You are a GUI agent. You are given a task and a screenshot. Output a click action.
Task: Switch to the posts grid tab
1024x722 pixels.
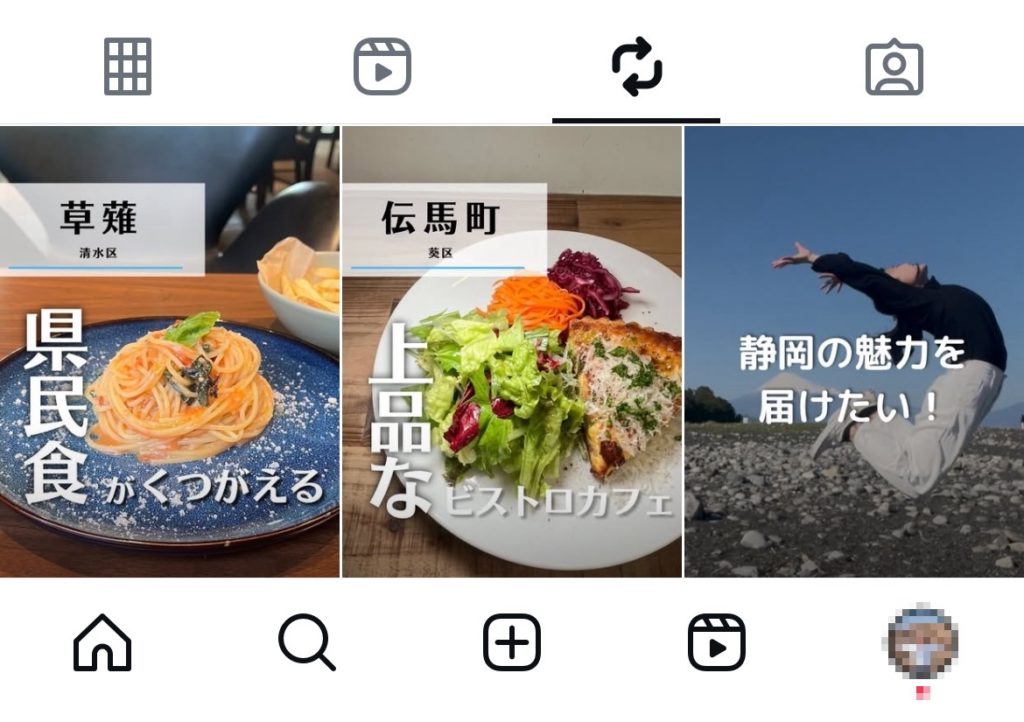point(128,67)
